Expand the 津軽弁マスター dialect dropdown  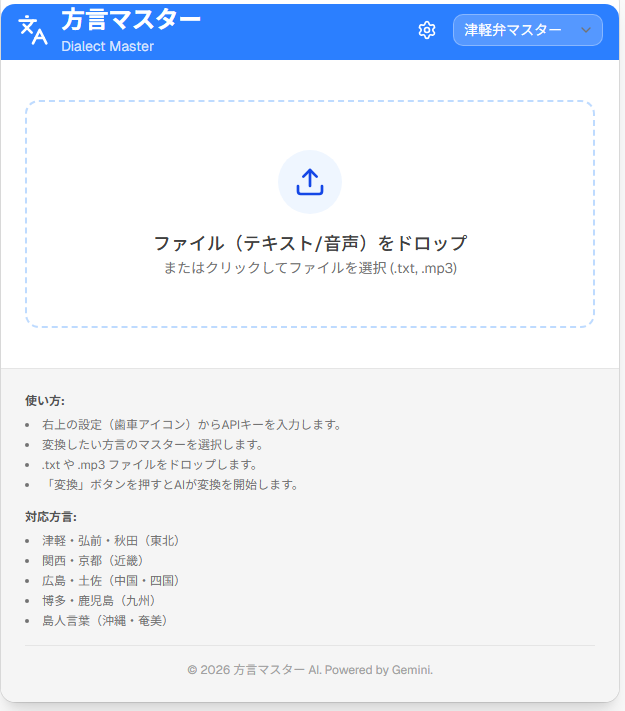[528, 30]
